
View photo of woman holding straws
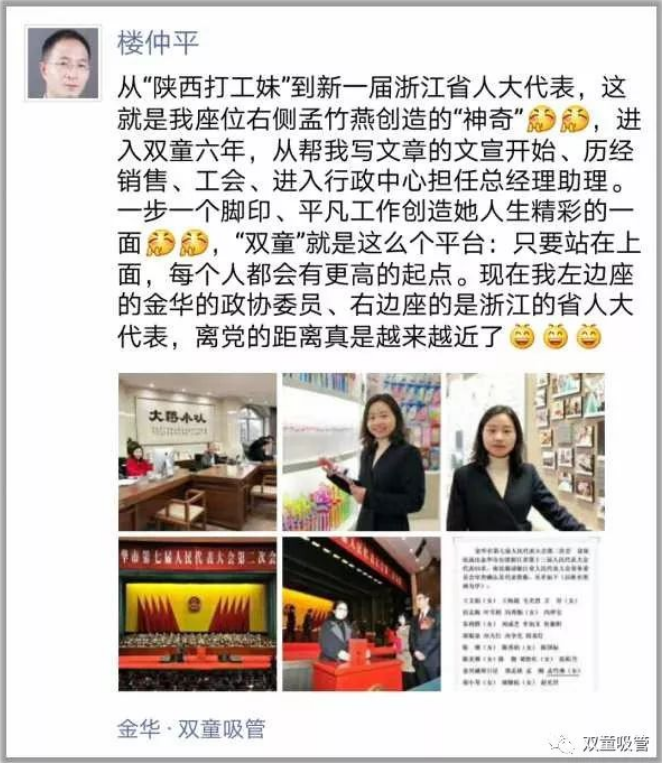point(361,451)
